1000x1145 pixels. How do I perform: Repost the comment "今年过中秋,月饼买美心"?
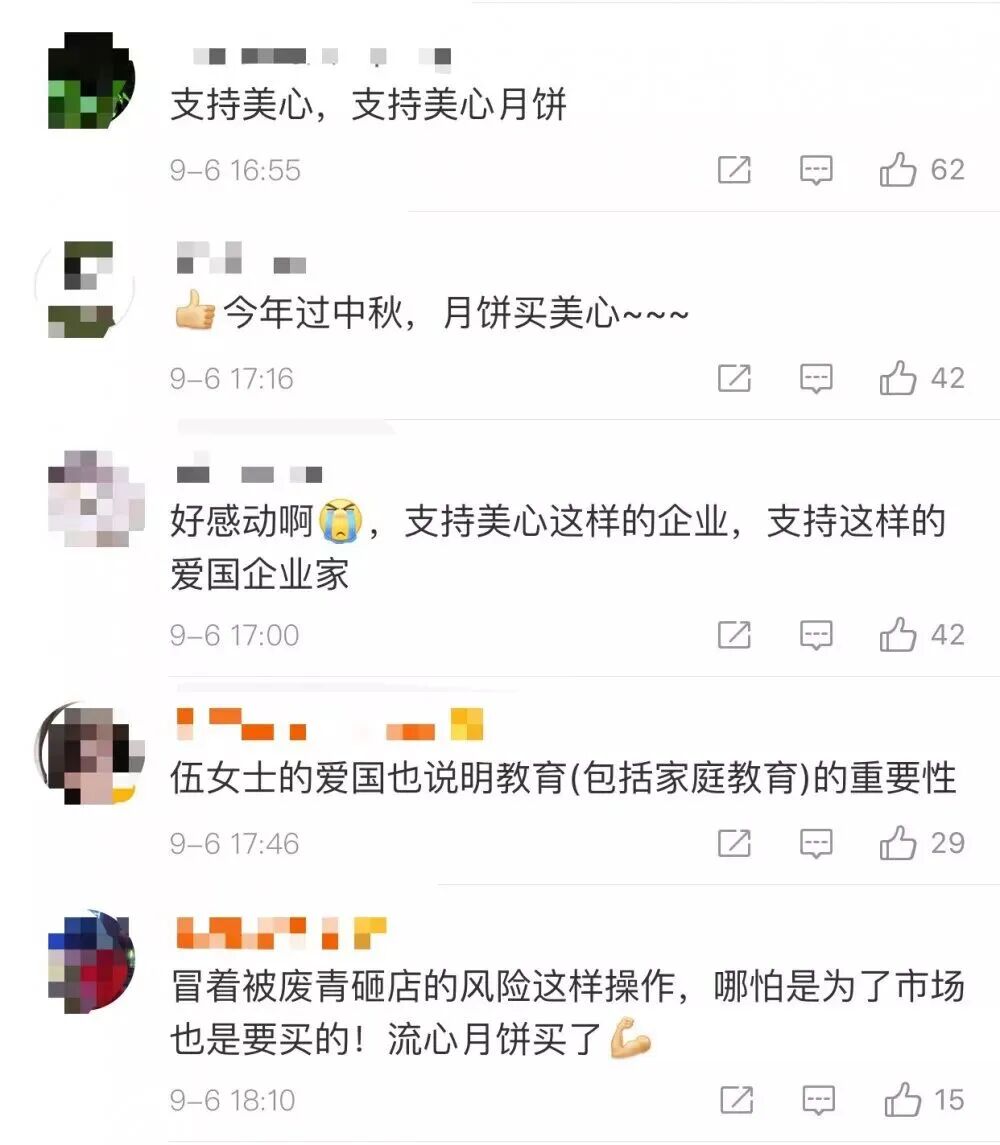pyautogui.click(x=734, y=378)
